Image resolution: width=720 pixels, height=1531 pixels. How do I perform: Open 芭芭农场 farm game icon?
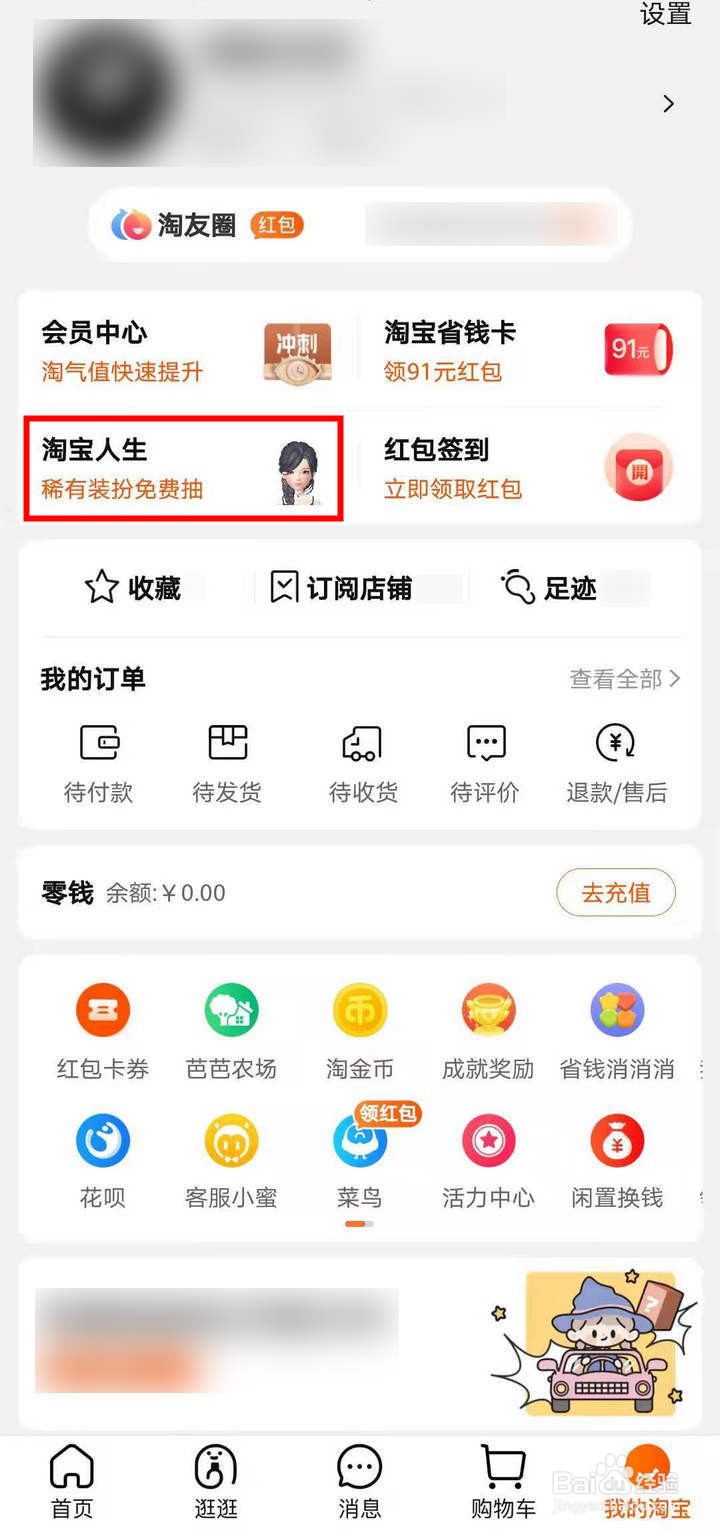(230, 1011)
